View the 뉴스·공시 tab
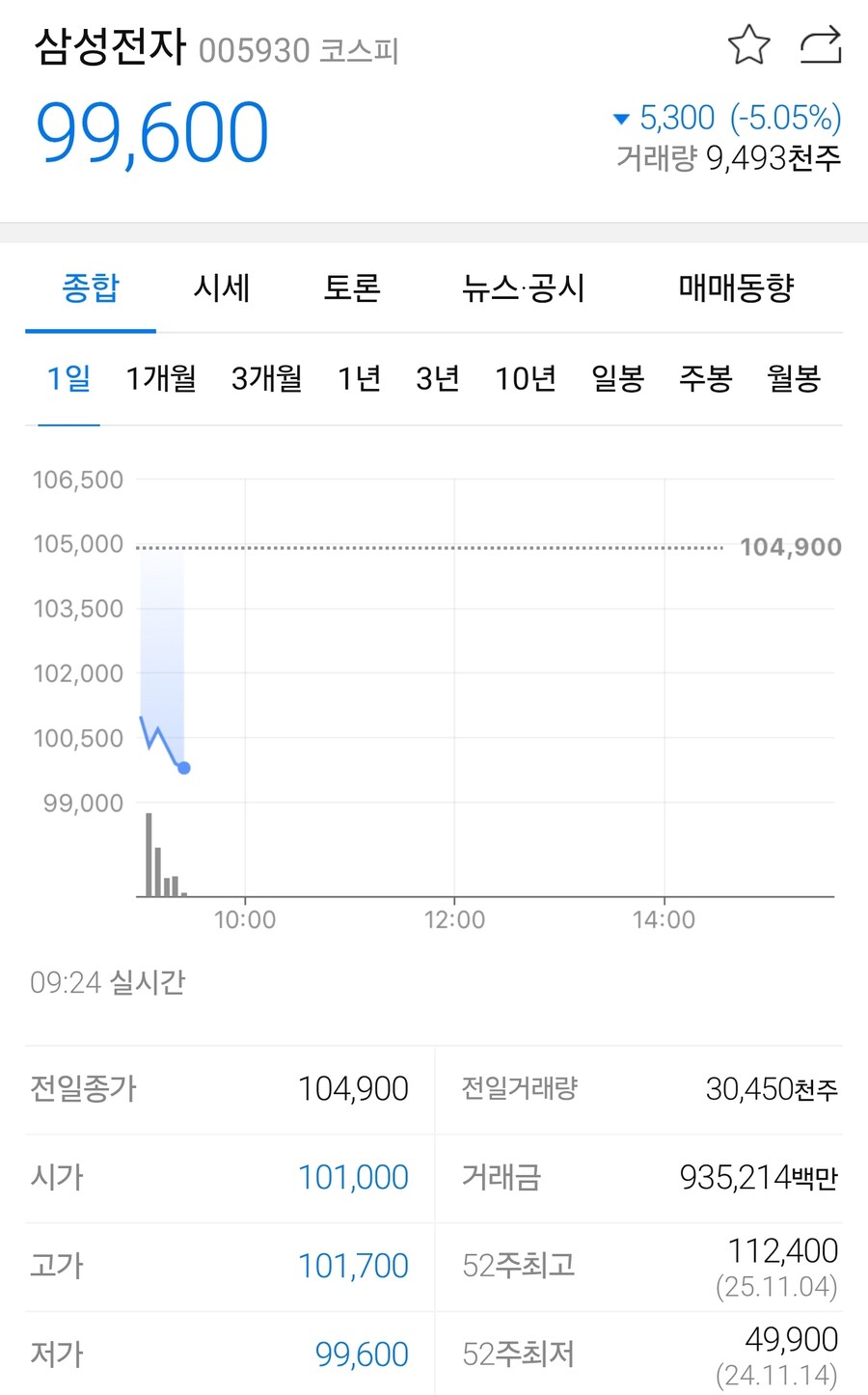Screen dimensions: 868x1395 [524, 287]
